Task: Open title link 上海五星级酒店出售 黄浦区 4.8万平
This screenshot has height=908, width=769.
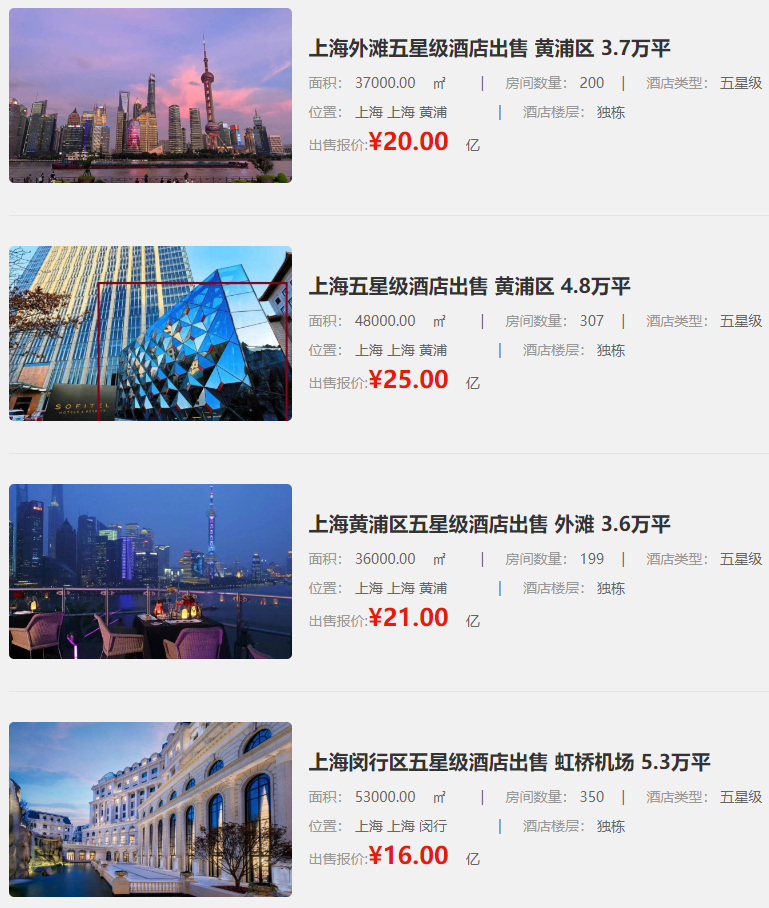Action: (x=469, y=287)
